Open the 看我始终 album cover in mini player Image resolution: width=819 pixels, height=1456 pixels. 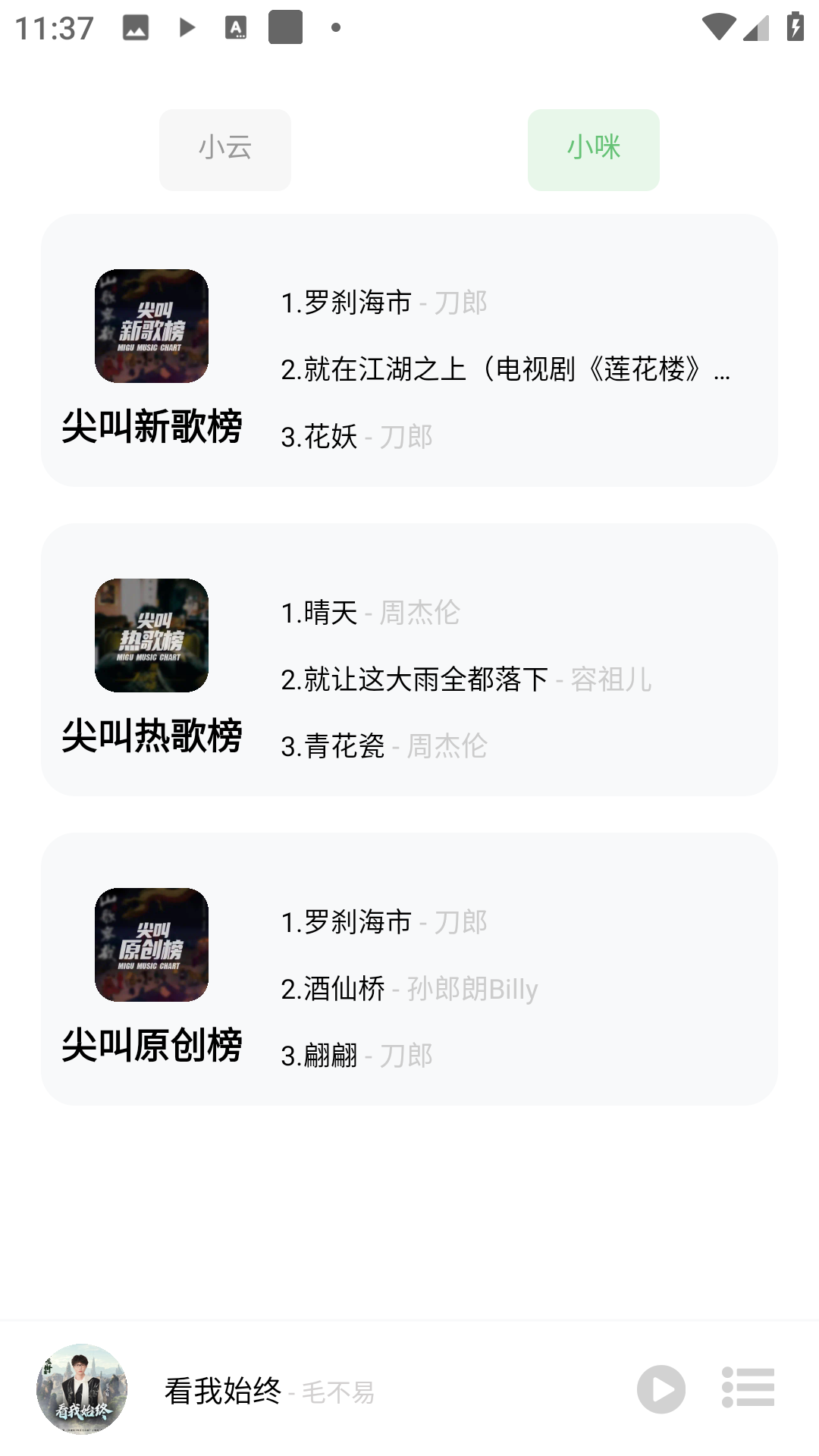[82, 1389]
